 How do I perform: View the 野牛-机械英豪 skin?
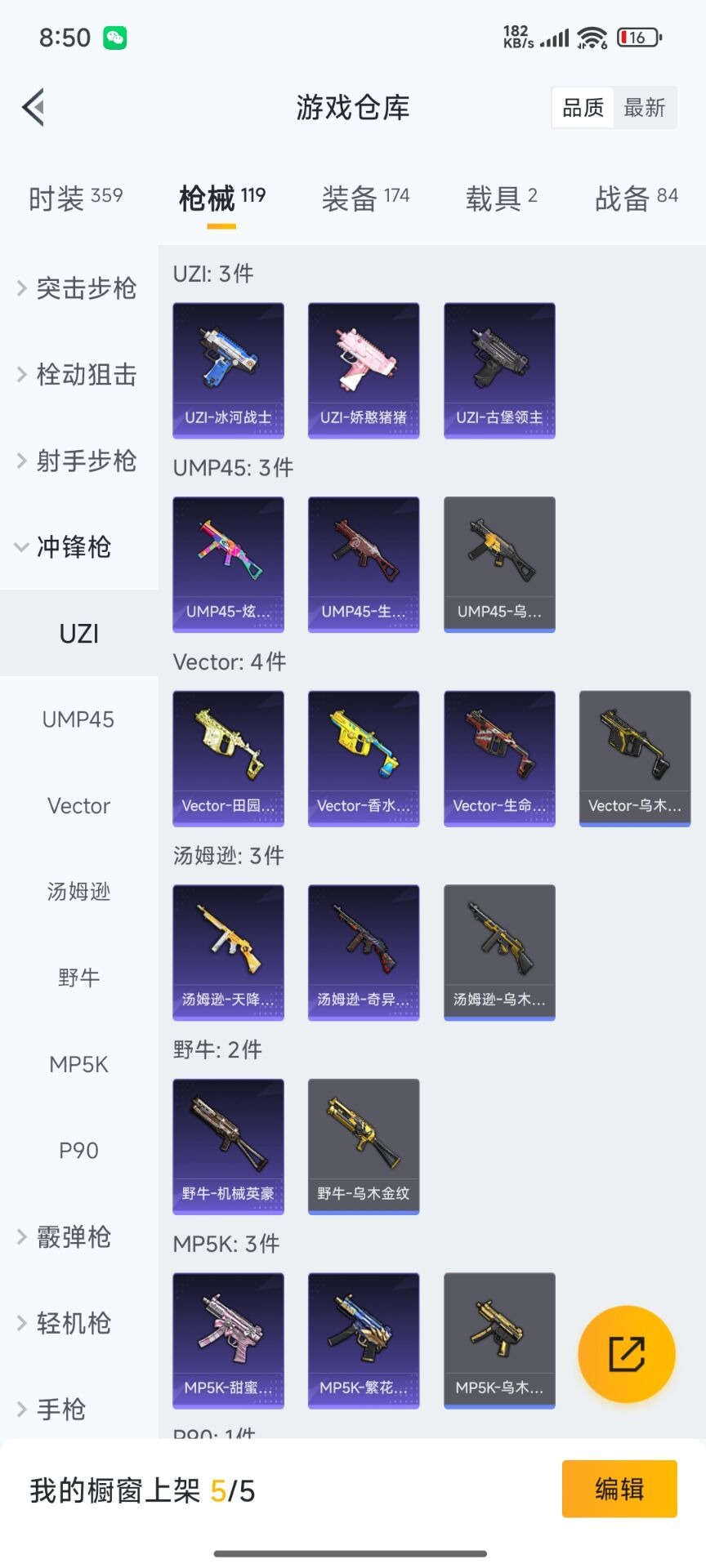tap(229, 1146)
